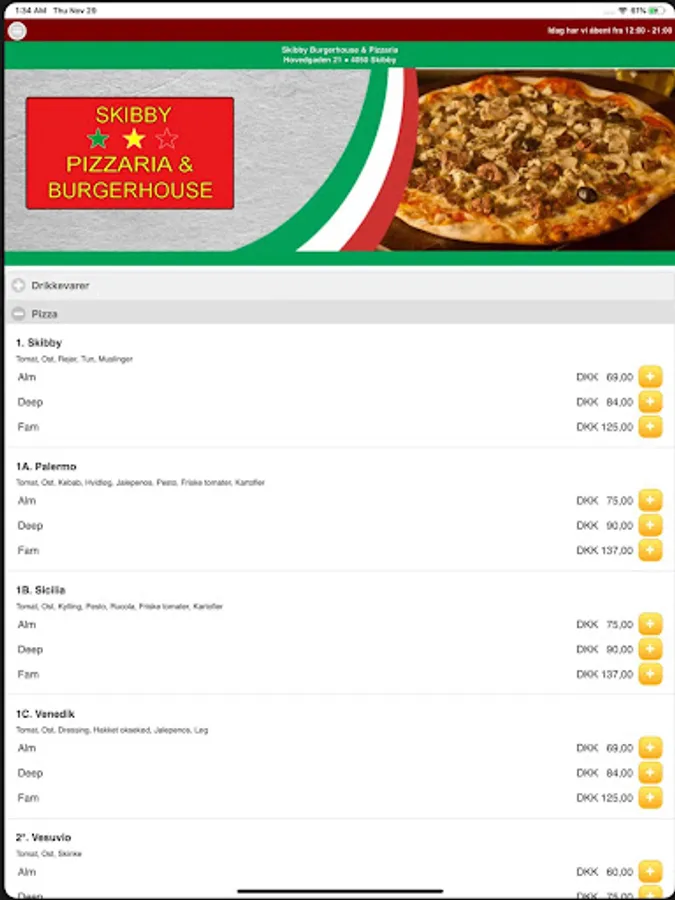Add Sicilia Deep pizza to order
The height and width of the screenshot is (900, 675).
(650, 649)
